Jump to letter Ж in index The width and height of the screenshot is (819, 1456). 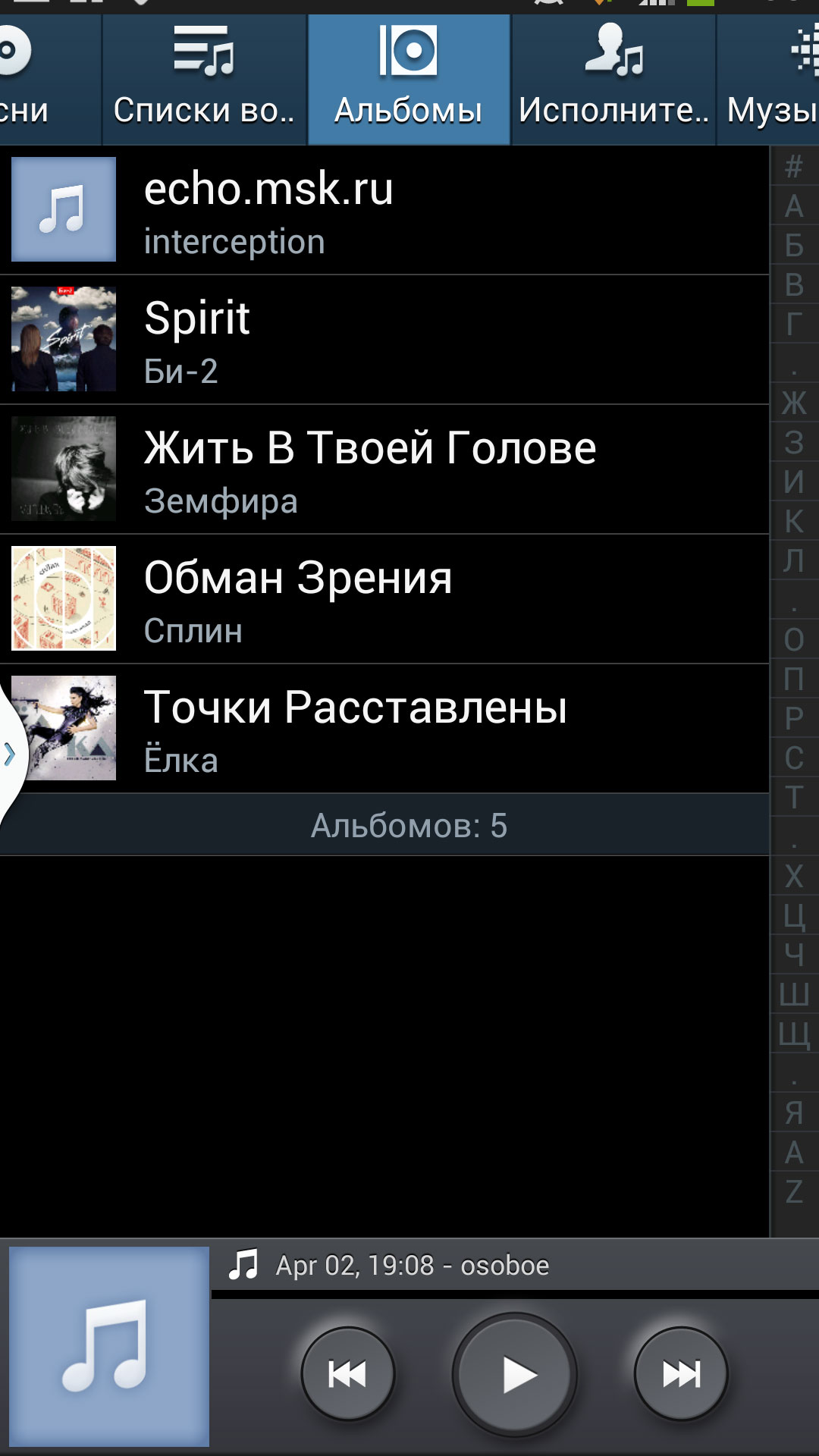(x=794, y=403)
